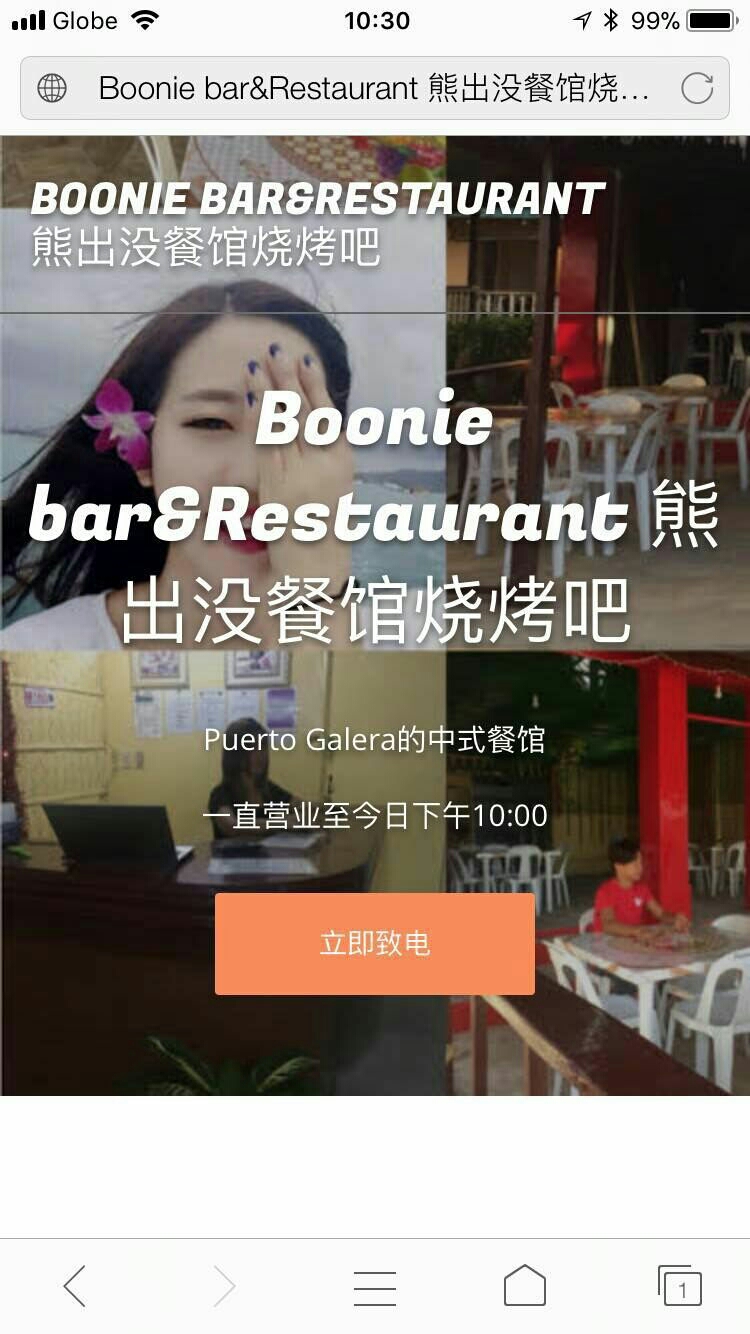The height and width of the screenshot is (1334, 750).
Task: Go to browser home page
Action: tap(524, 1286)
